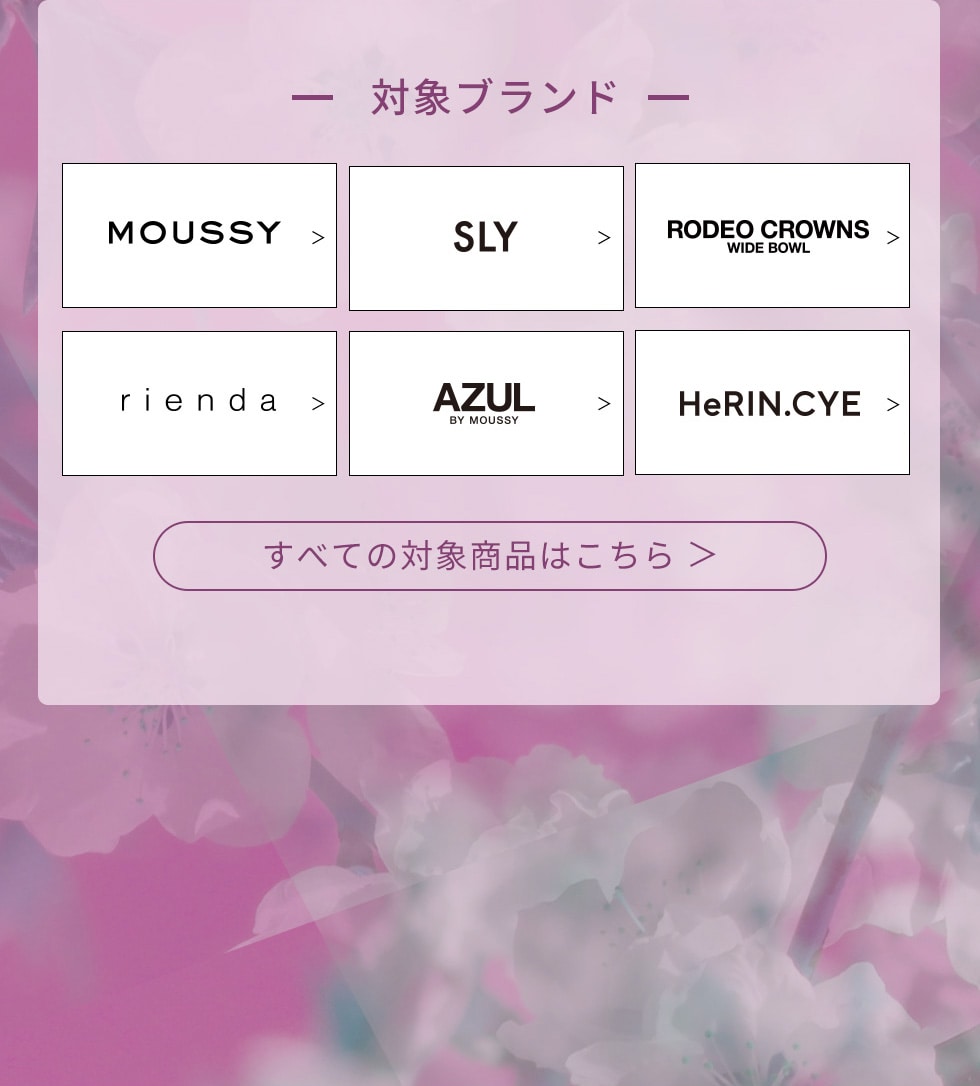
Task: View the rienda brand items
Action: tap(199, 403)
